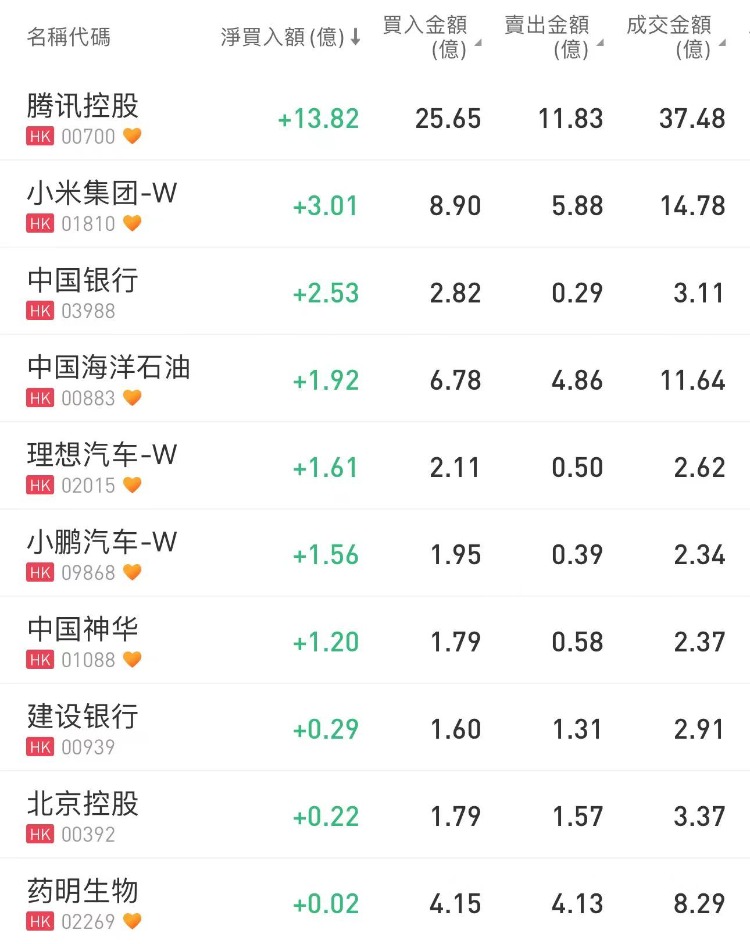Viewport: 750px width, 944px height.
Task: Open 药明生物 stock details
Action: [x=83, y=891]
